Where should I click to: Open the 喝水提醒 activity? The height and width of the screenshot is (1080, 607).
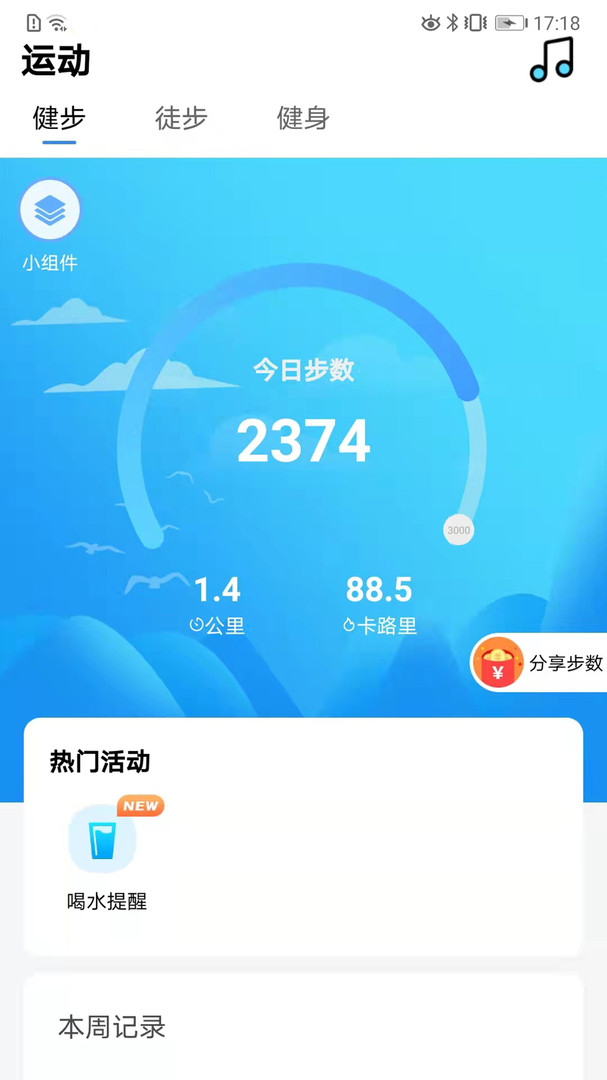pyautogui.click(x=106, y=855)
